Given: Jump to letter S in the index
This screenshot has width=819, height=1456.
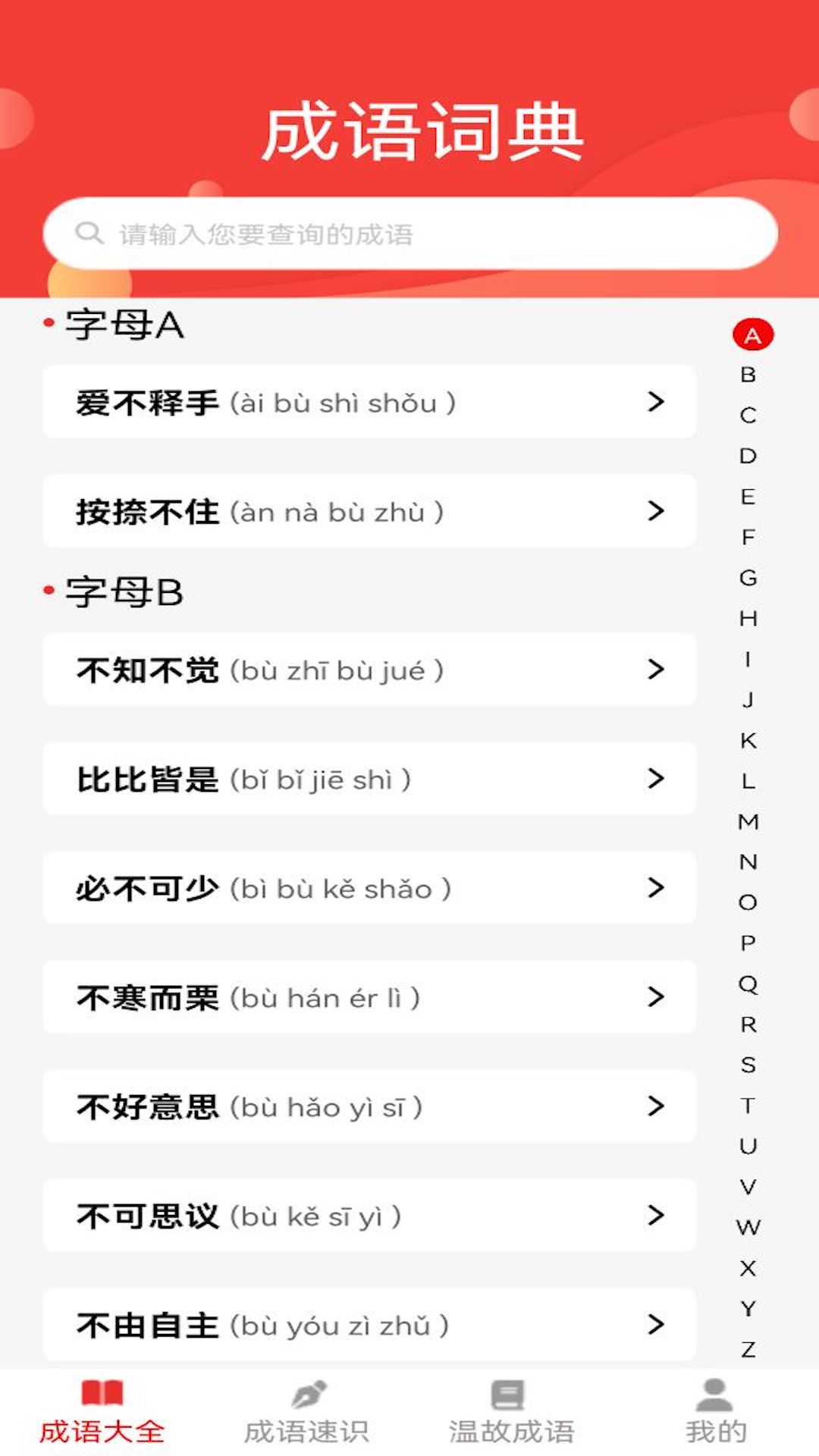Looking at the screenshot, I should click(748, 1065).
